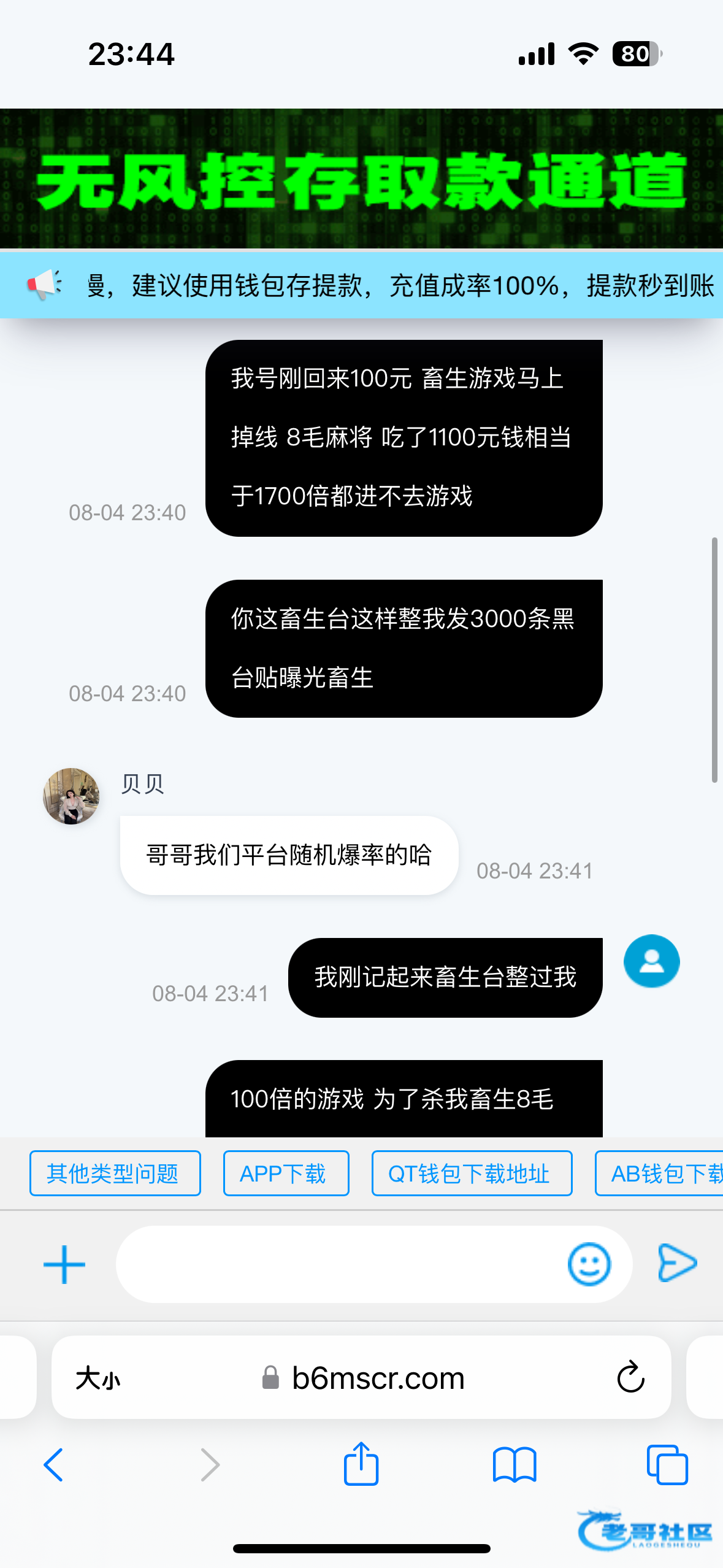Tap the APP下载 chip
The image size is (723, 1568).
(x=286, y=1174)
